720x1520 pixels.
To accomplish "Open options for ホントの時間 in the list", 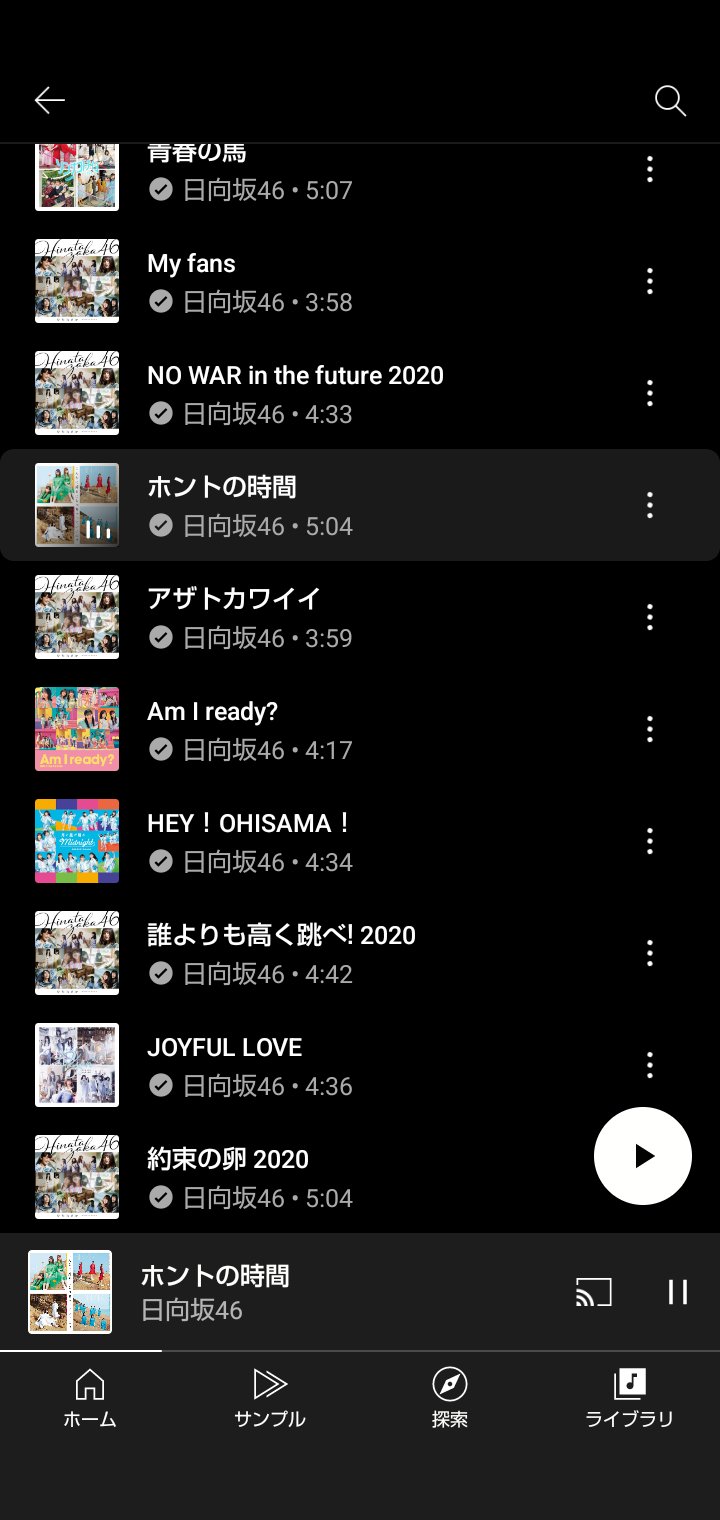I will click(x=650, y=505).
